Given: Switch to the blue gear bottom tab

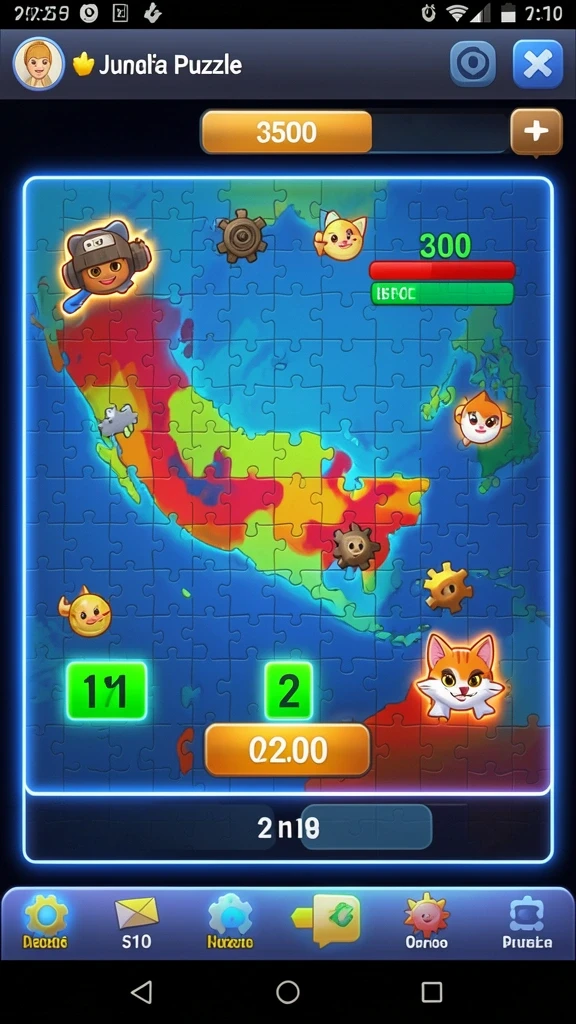Looking at the screenshot, I should [x=230, y=921].
